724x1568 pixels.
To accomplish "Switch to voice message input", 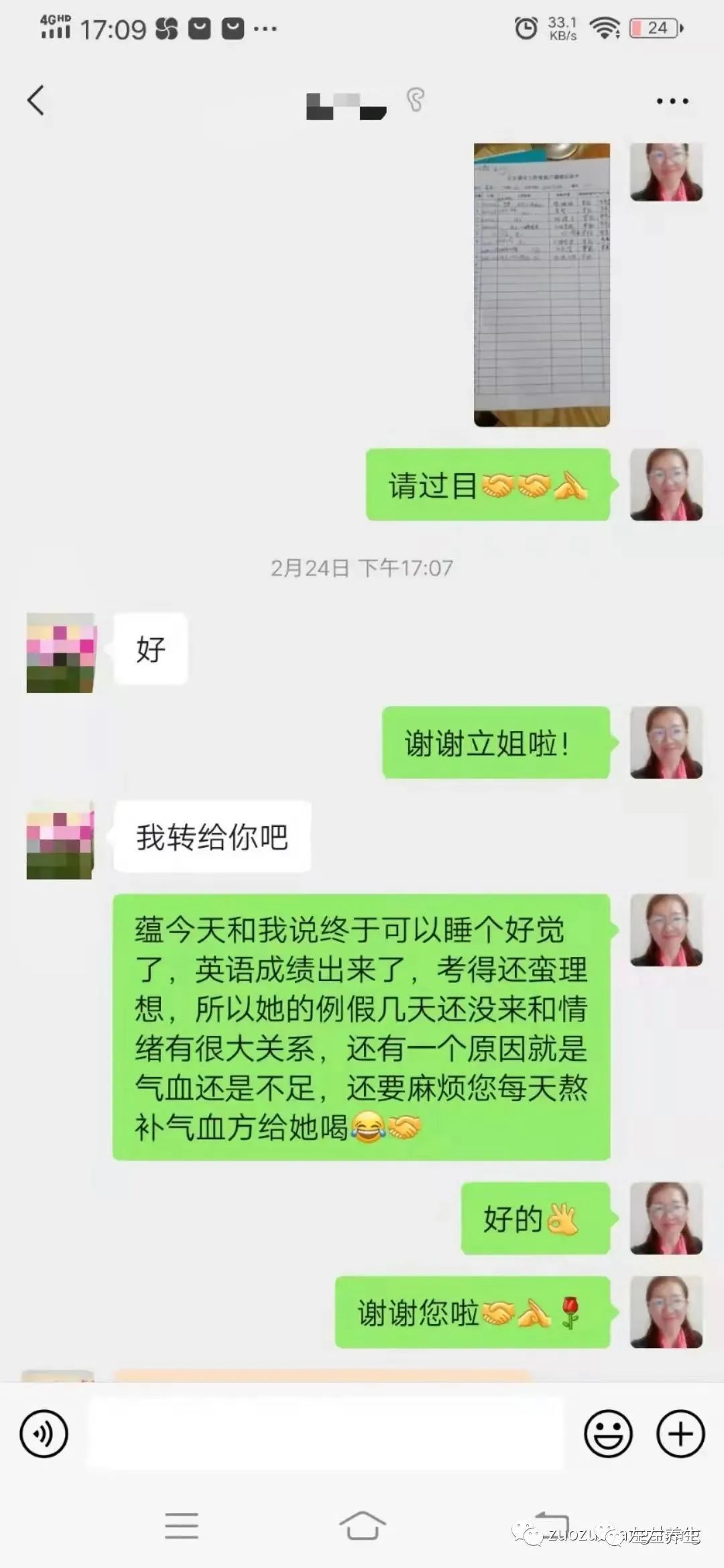I will click(x=44, y=1434).
